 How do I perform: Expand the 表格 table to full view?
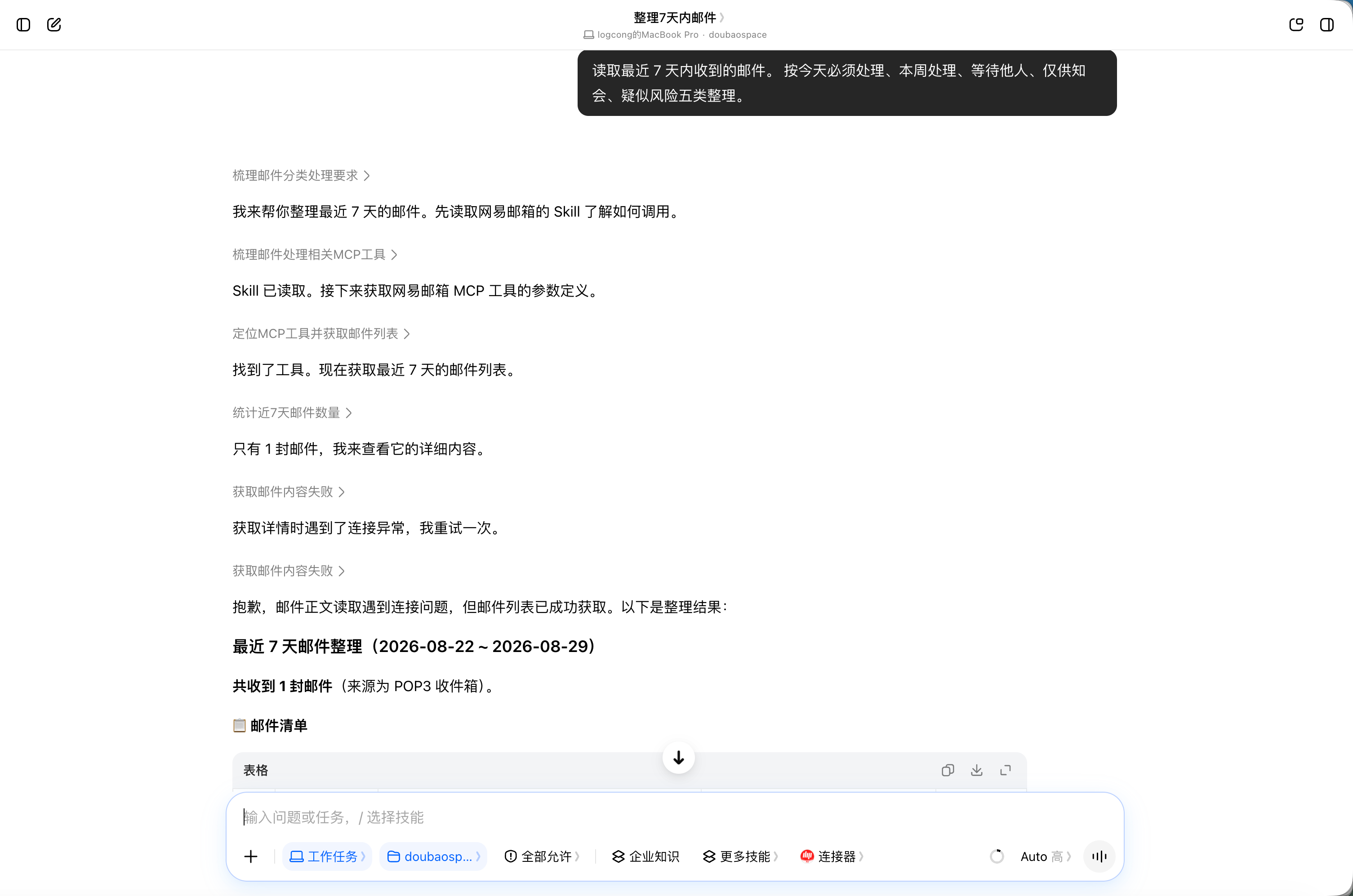click(x=1006, y=770)
